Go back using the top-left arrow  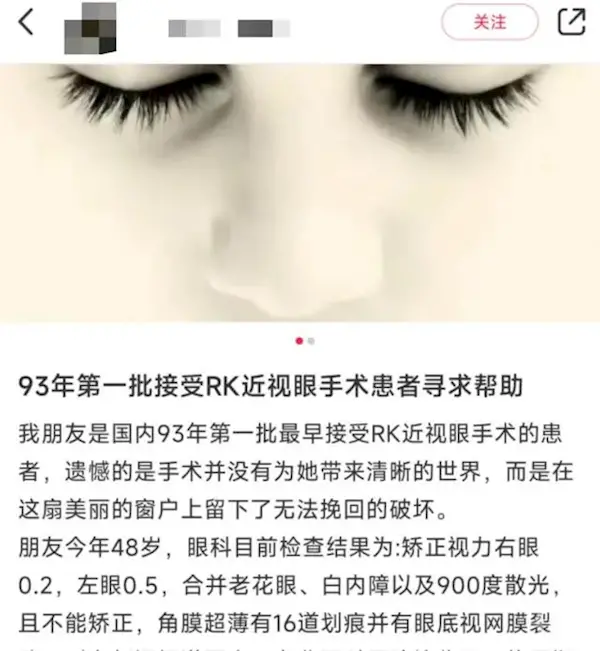point(26,22)
